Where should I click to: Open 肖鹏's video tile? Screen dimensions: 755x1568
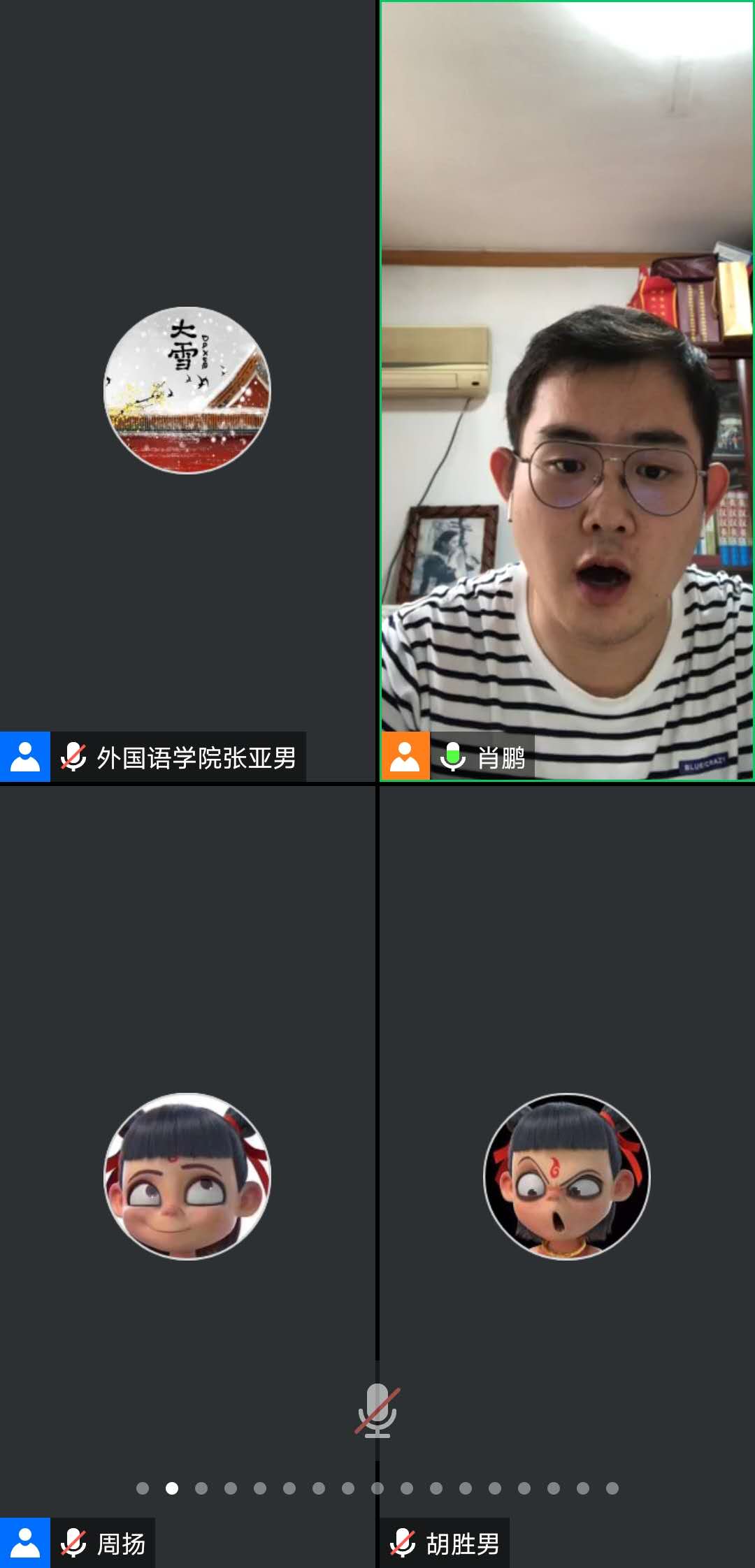566,391
